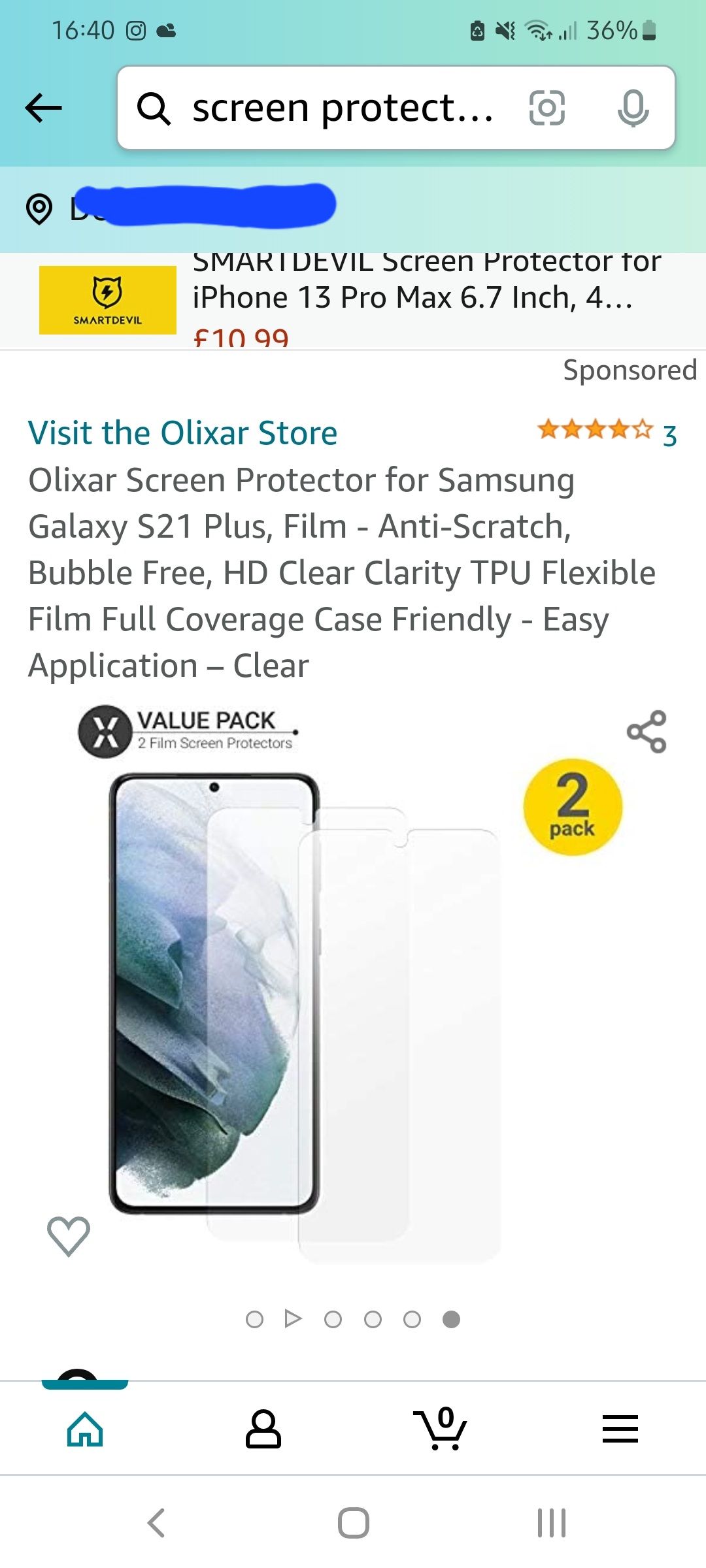706x1568 pixels.
Task: Visit the Olixar Store
Action: pyautogui.click(x=182, y=433)
